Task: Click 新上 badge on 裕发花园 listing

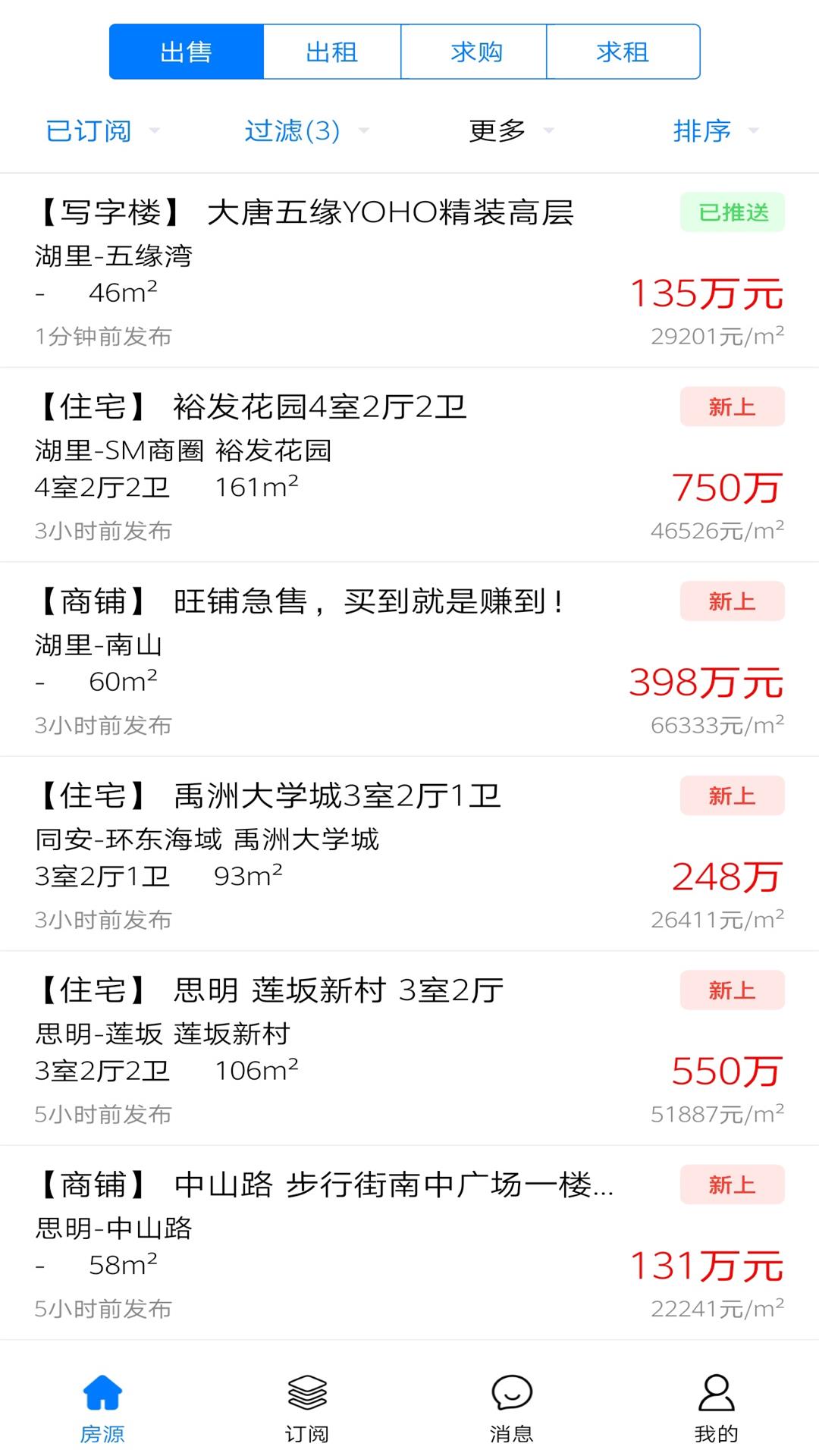Action: [731, 407]
